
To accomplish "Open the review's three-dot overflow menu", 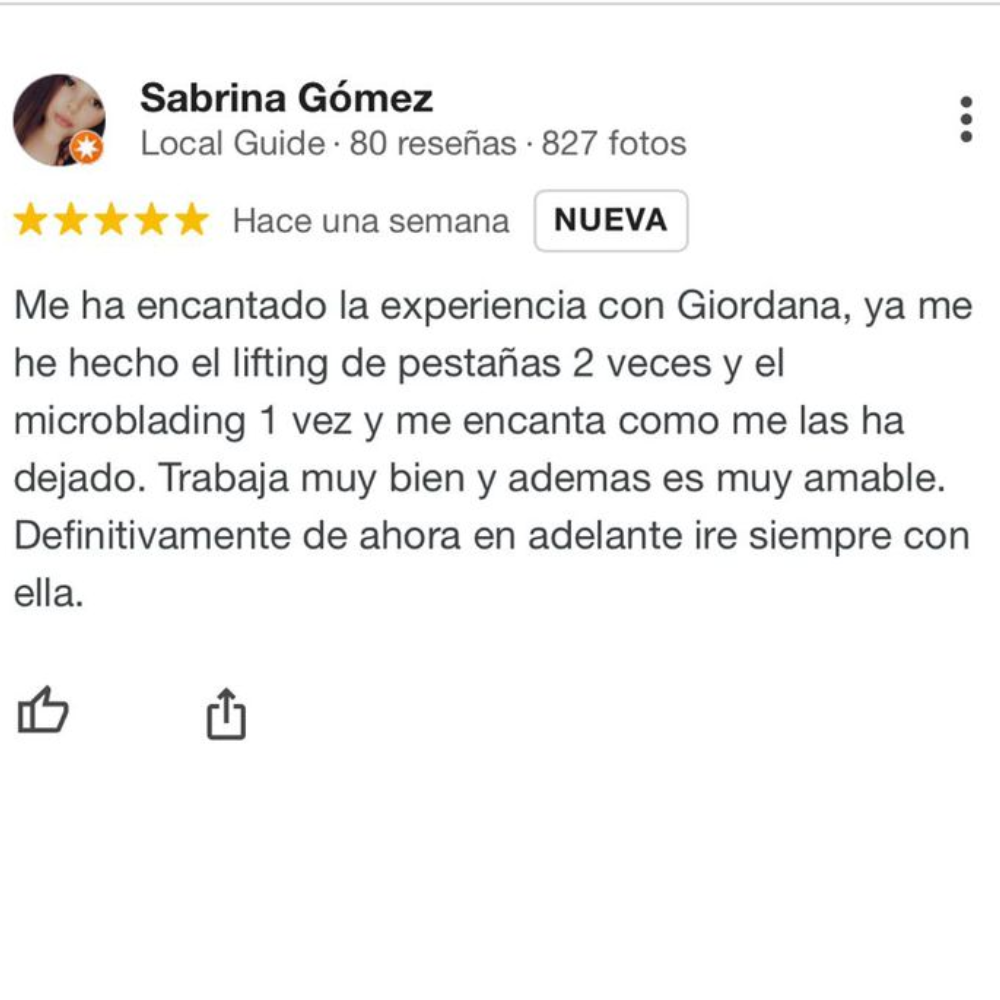I will [x=965, y=120].
